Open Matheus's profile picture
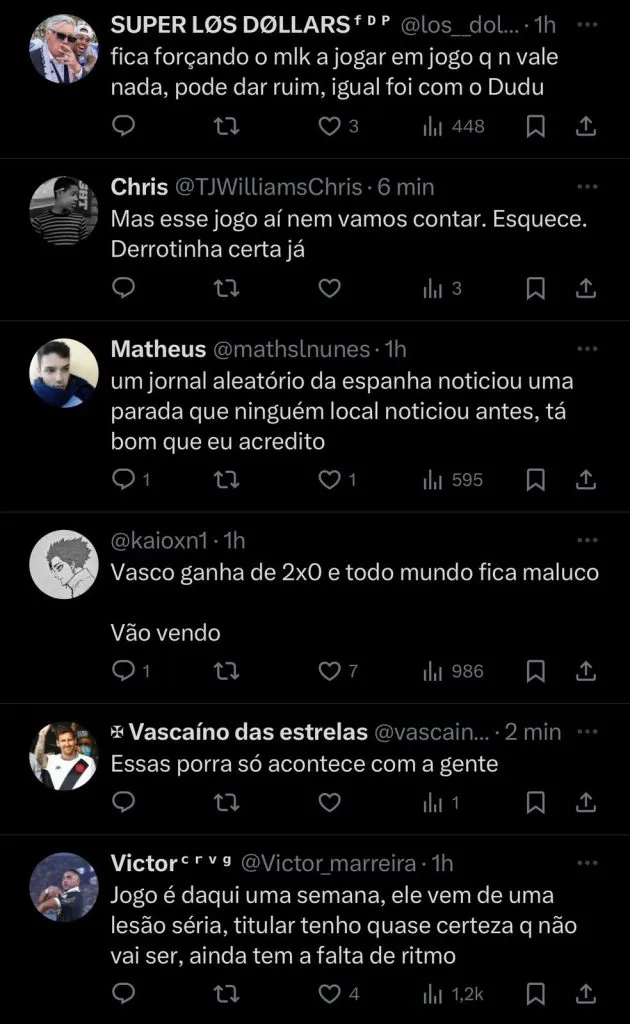 [64, 373]
